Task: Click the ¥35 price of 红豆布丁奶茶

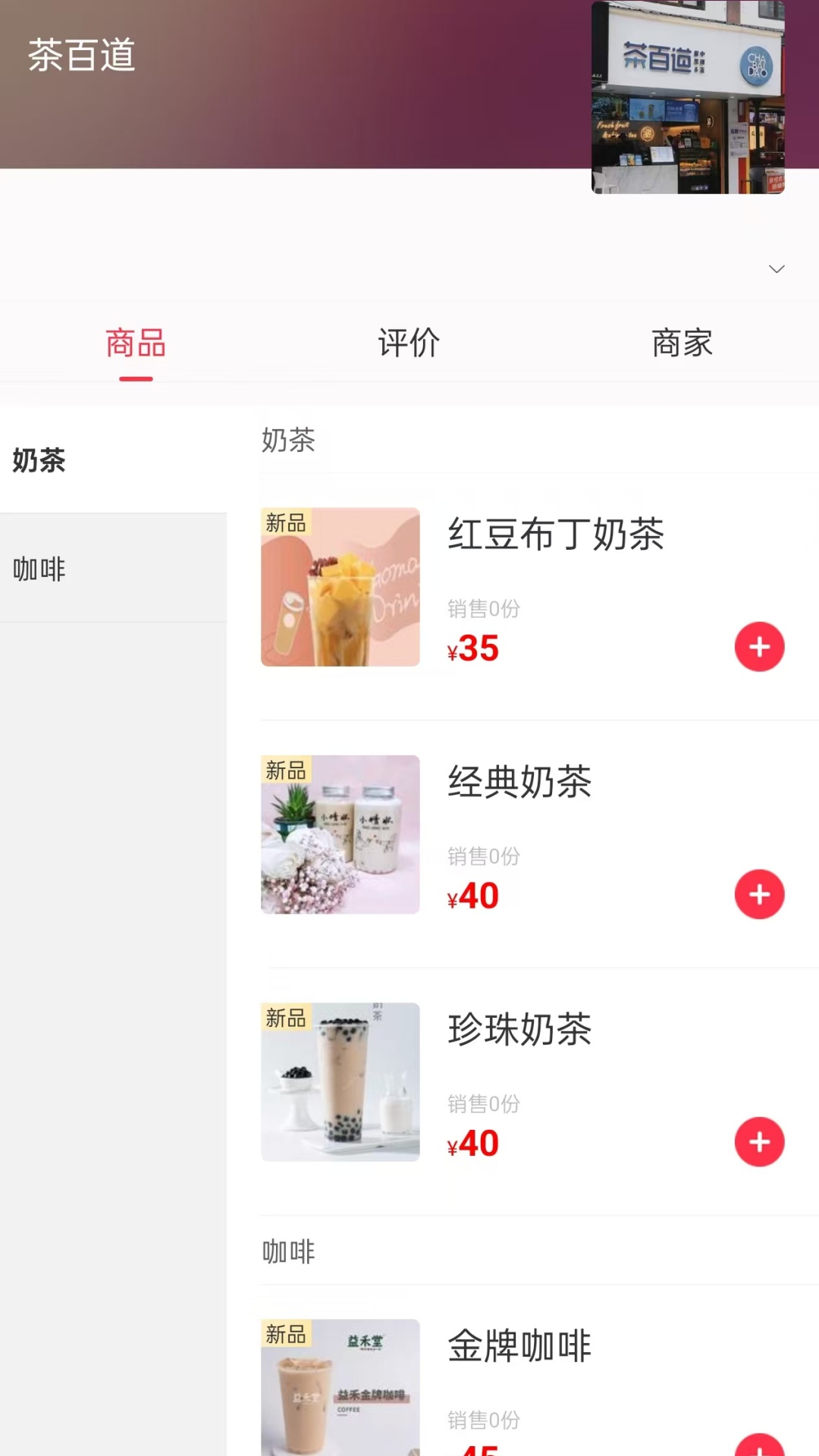Action: tap(472, 648)
